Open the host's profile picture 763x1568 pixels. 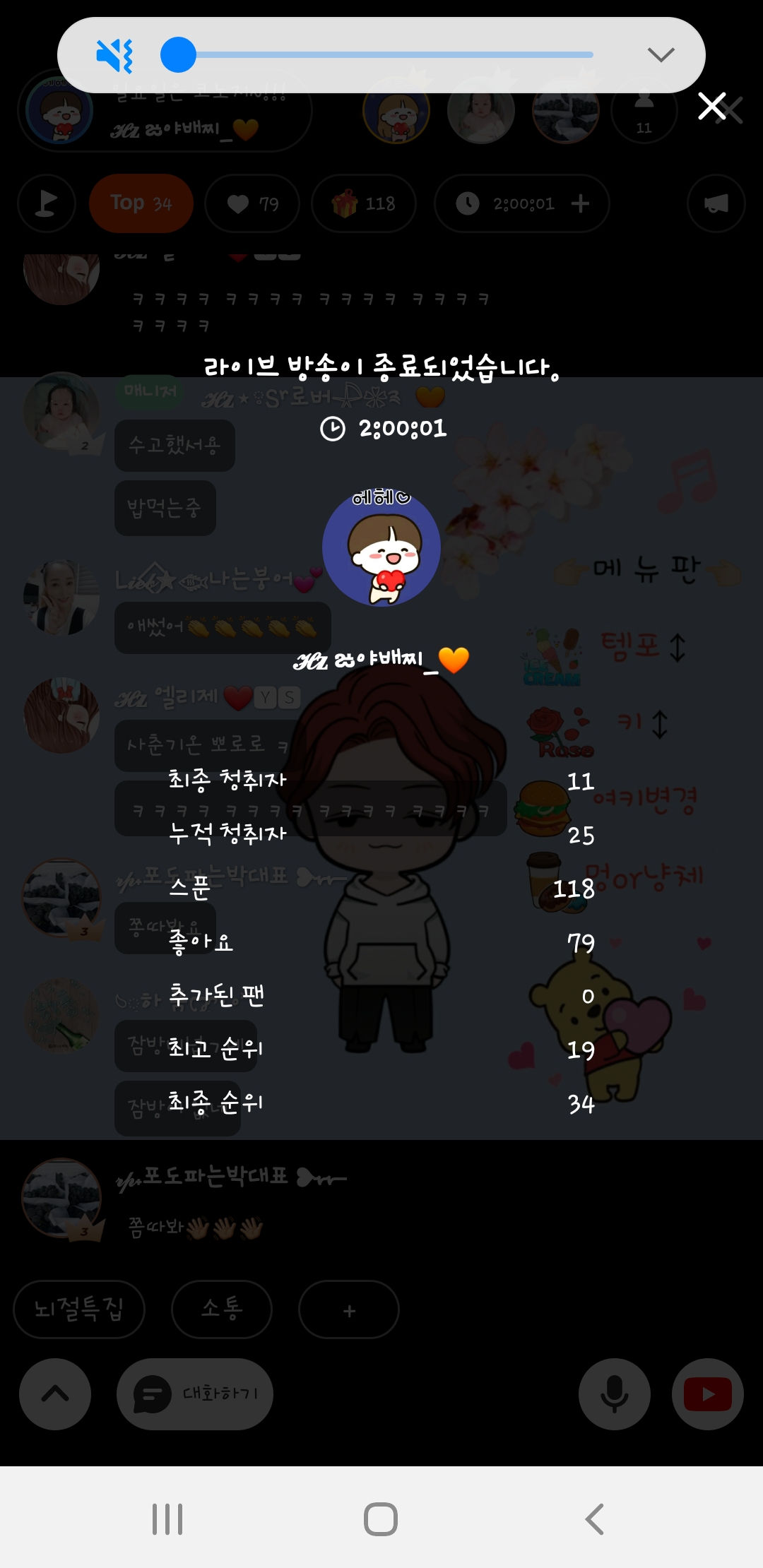coord(381,547)
